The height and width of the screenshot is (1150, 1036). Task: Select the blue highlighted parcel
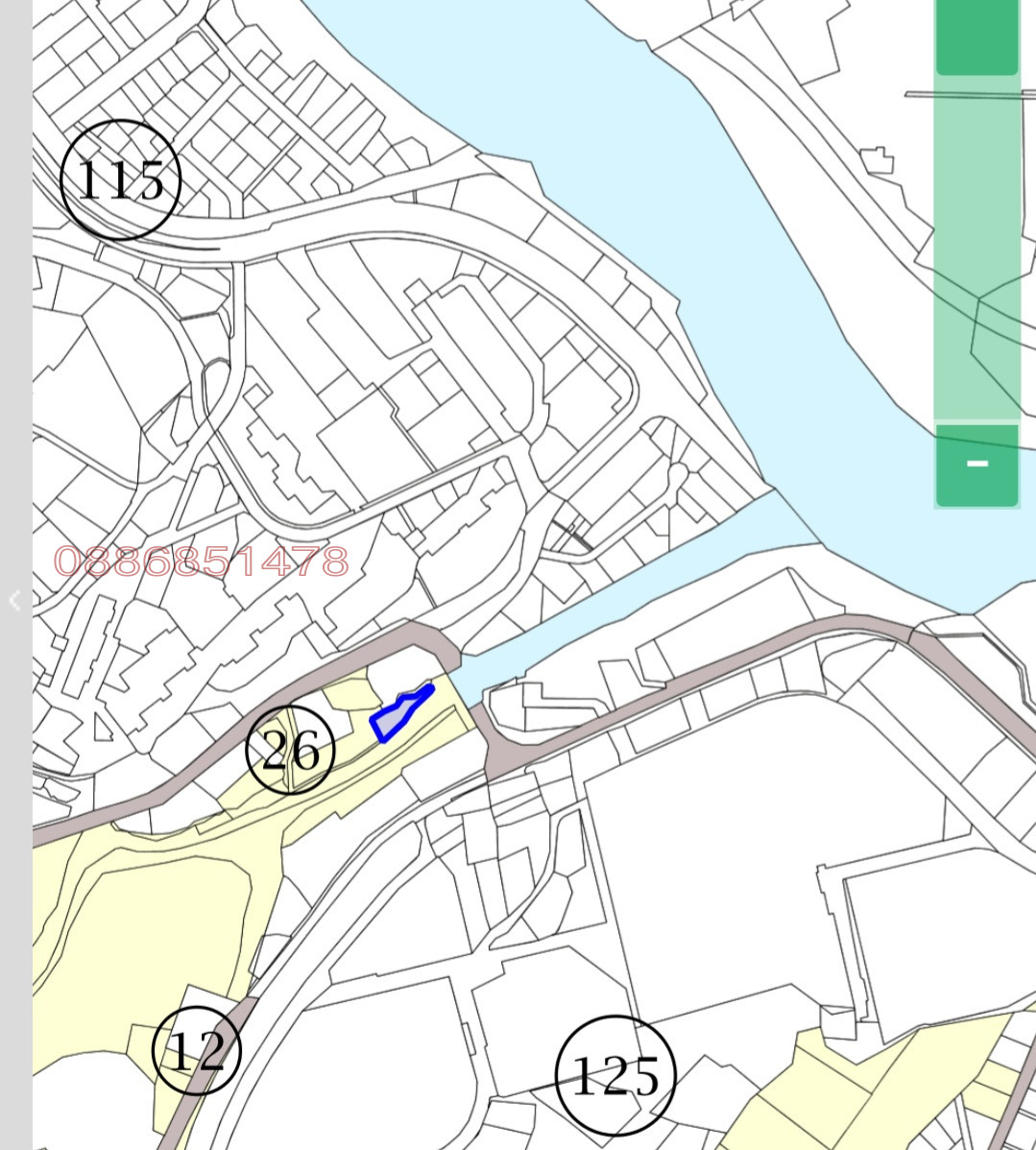click(x=397, y=716)
